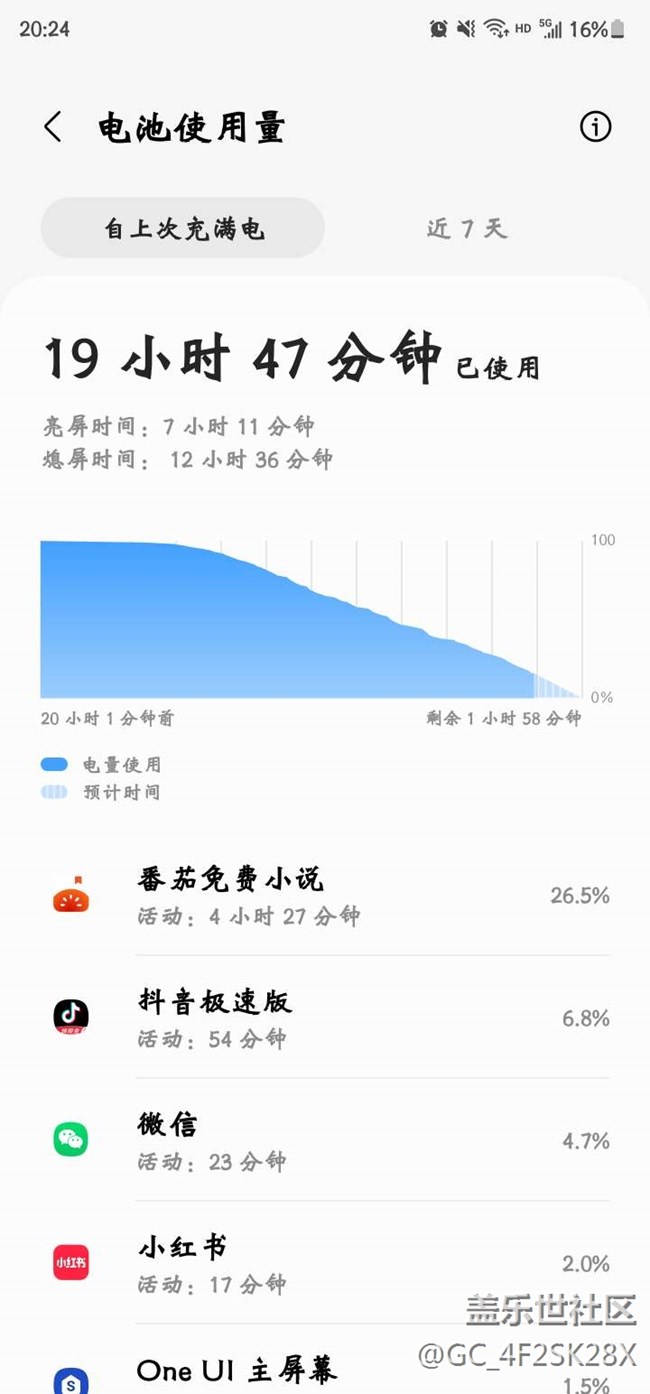Viewport: 650px width, 1394px height.
Task: View One UI 主屏幕 battery usage
Action: [x=325, y=1361]
